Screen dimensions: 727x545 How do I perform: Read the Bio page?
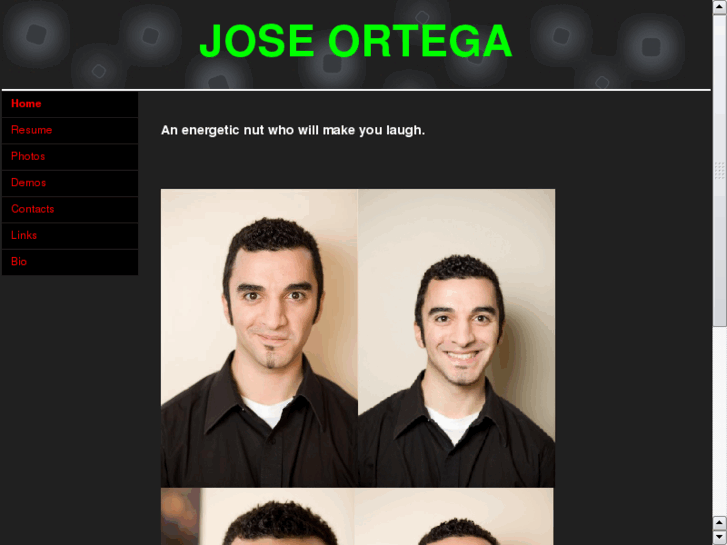[19, 261]
